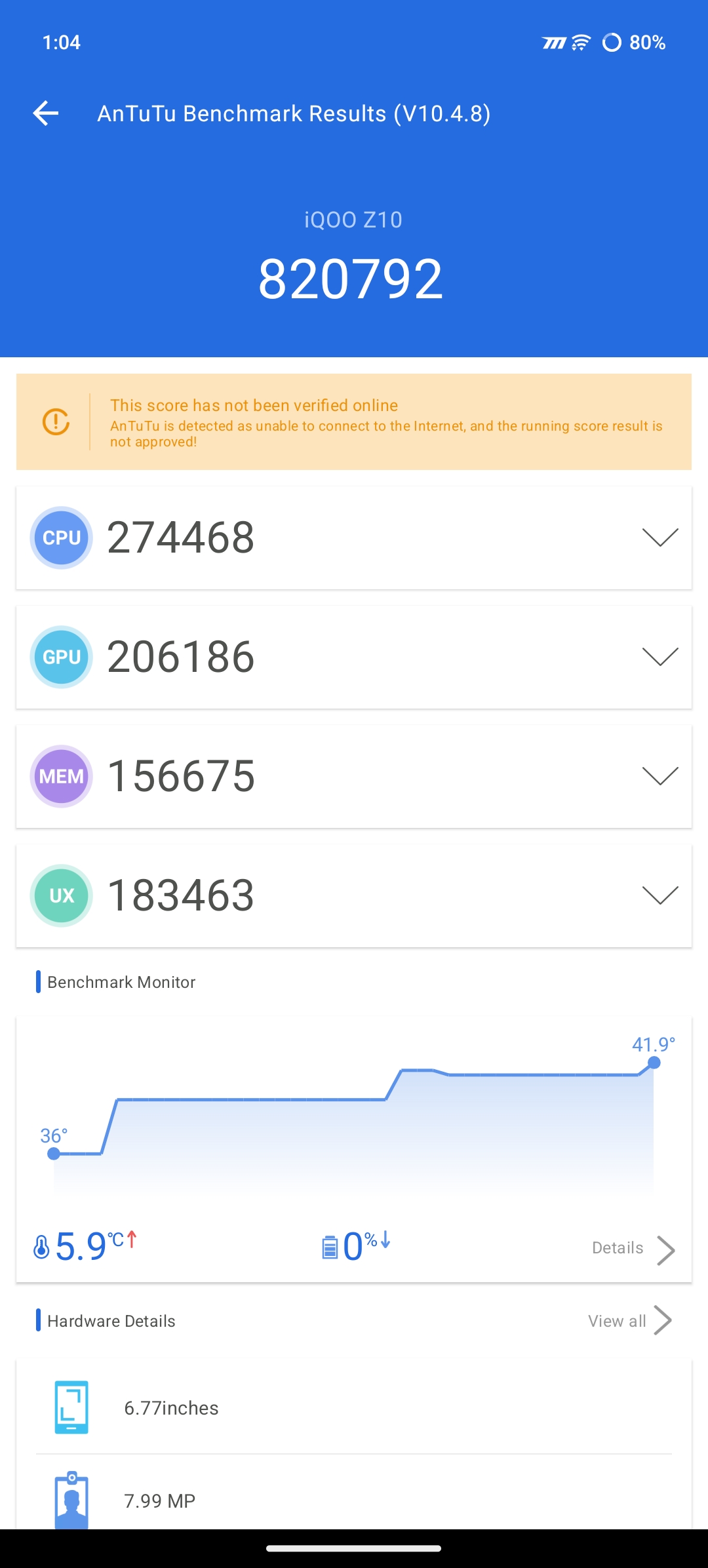Open Benchmark Monitor Details
This screenshot has height=1568, width=708.
(633, 1249)
